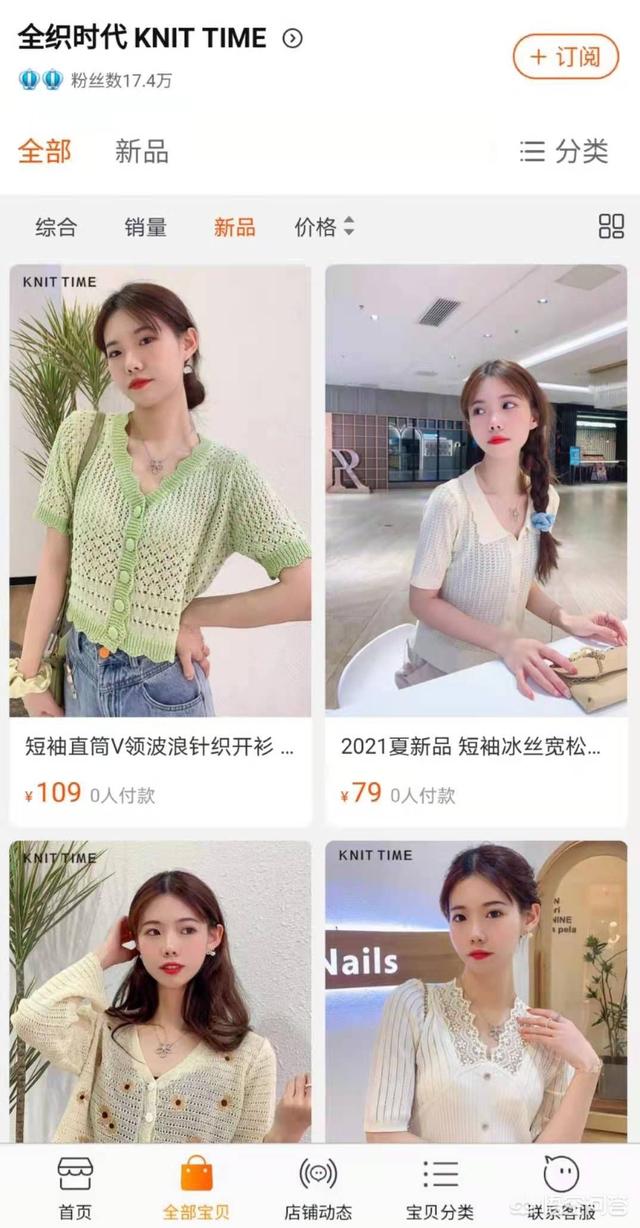
Task: Open the 店铺动态 tab
Action: 318,1188
